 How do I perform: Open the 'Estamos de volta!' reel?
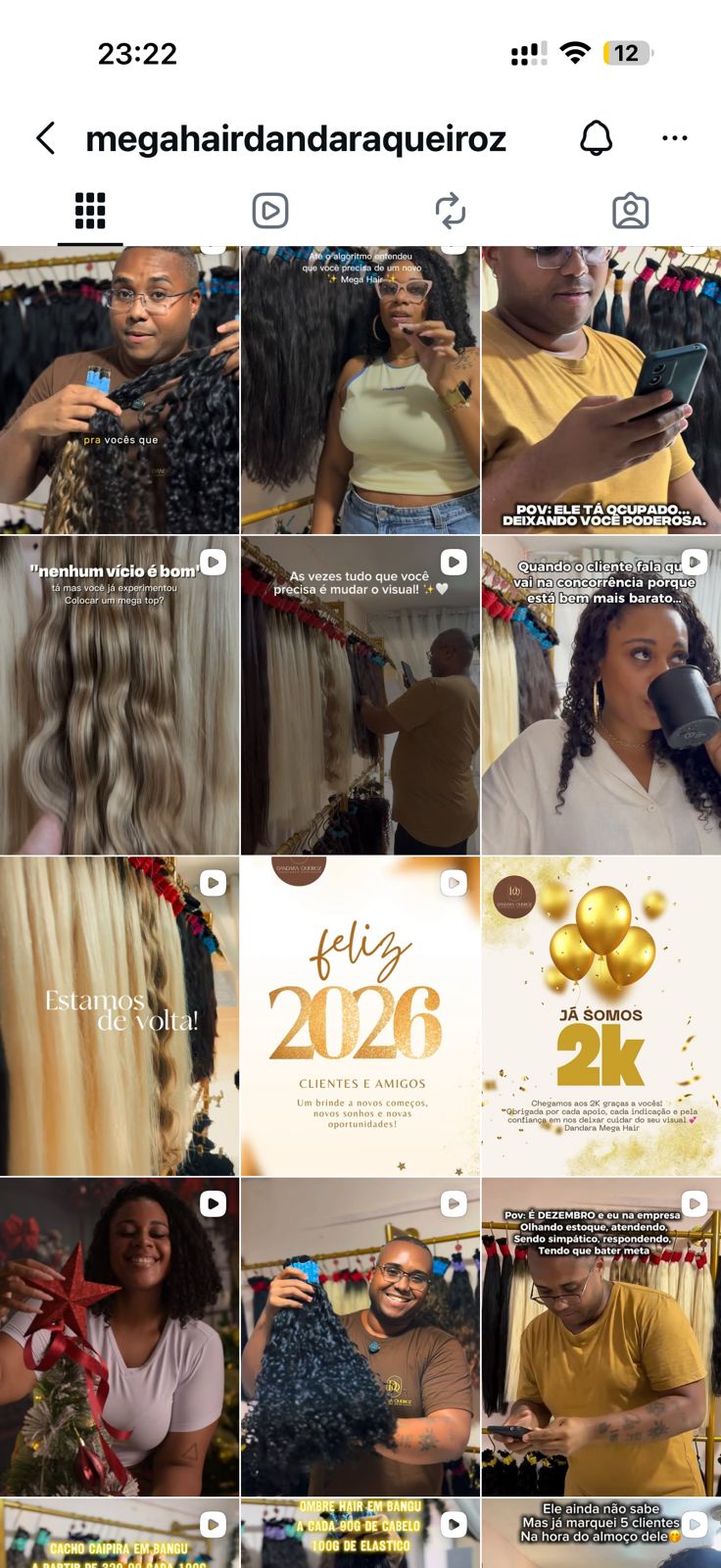120,1016
